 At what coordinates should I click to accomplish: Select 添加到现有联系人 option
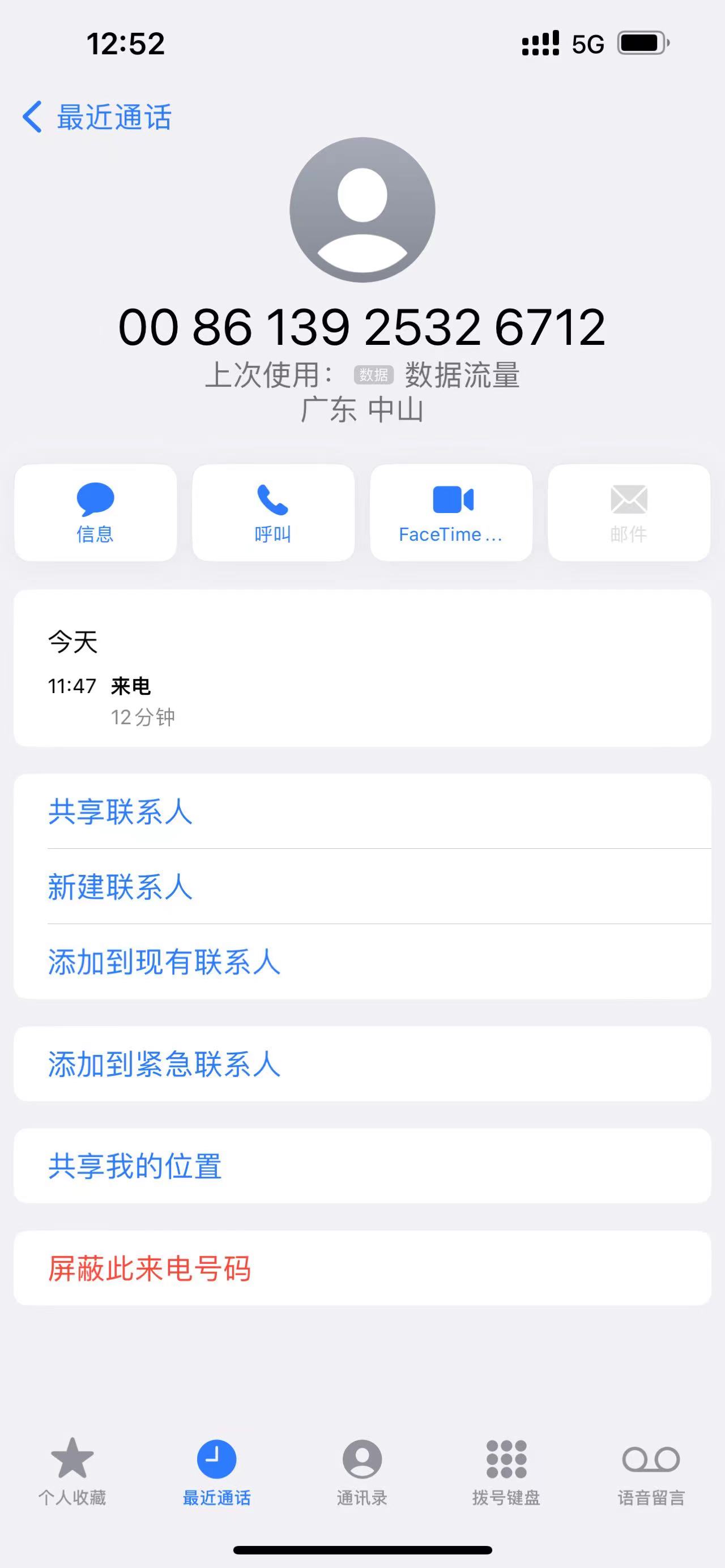(x=165, y=962)
